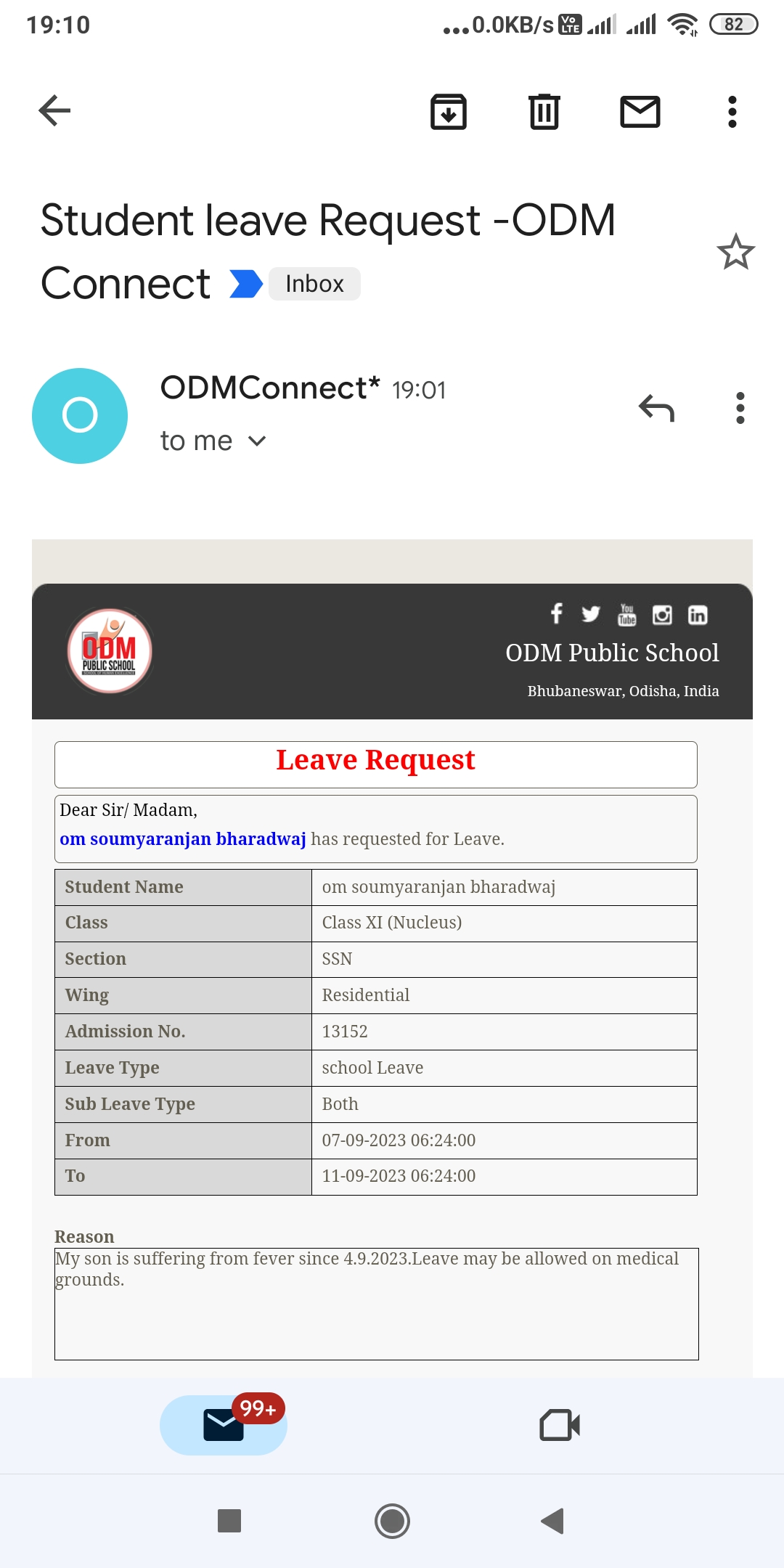Tap the Inbox label chip
Viewport: 784px width, 1568px height.
tap(314, 284)
